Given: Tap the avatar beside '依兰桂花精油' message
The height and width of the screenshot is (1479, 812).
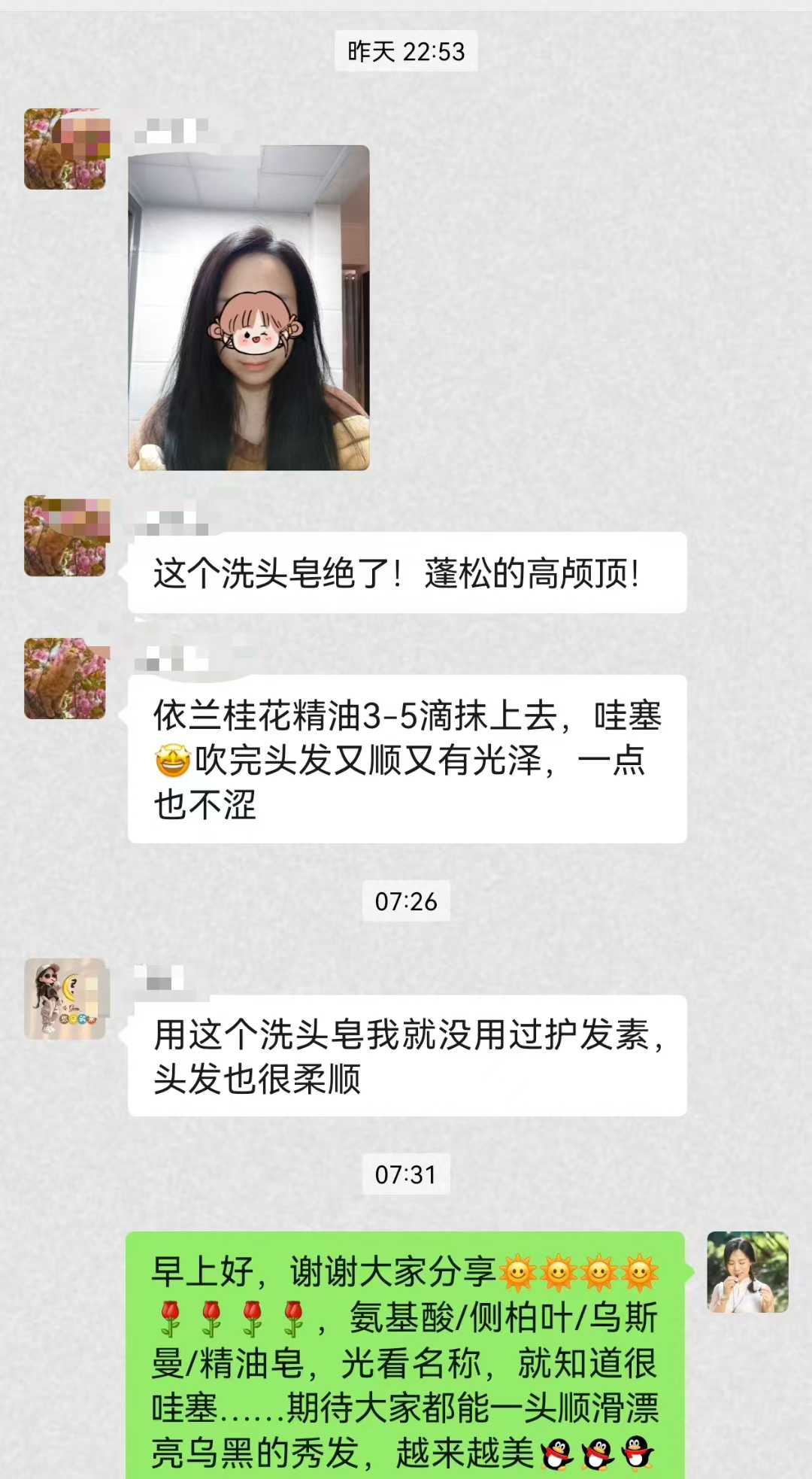Looking at the screenshot, I should pyautogui.click(x=65, y=679).
